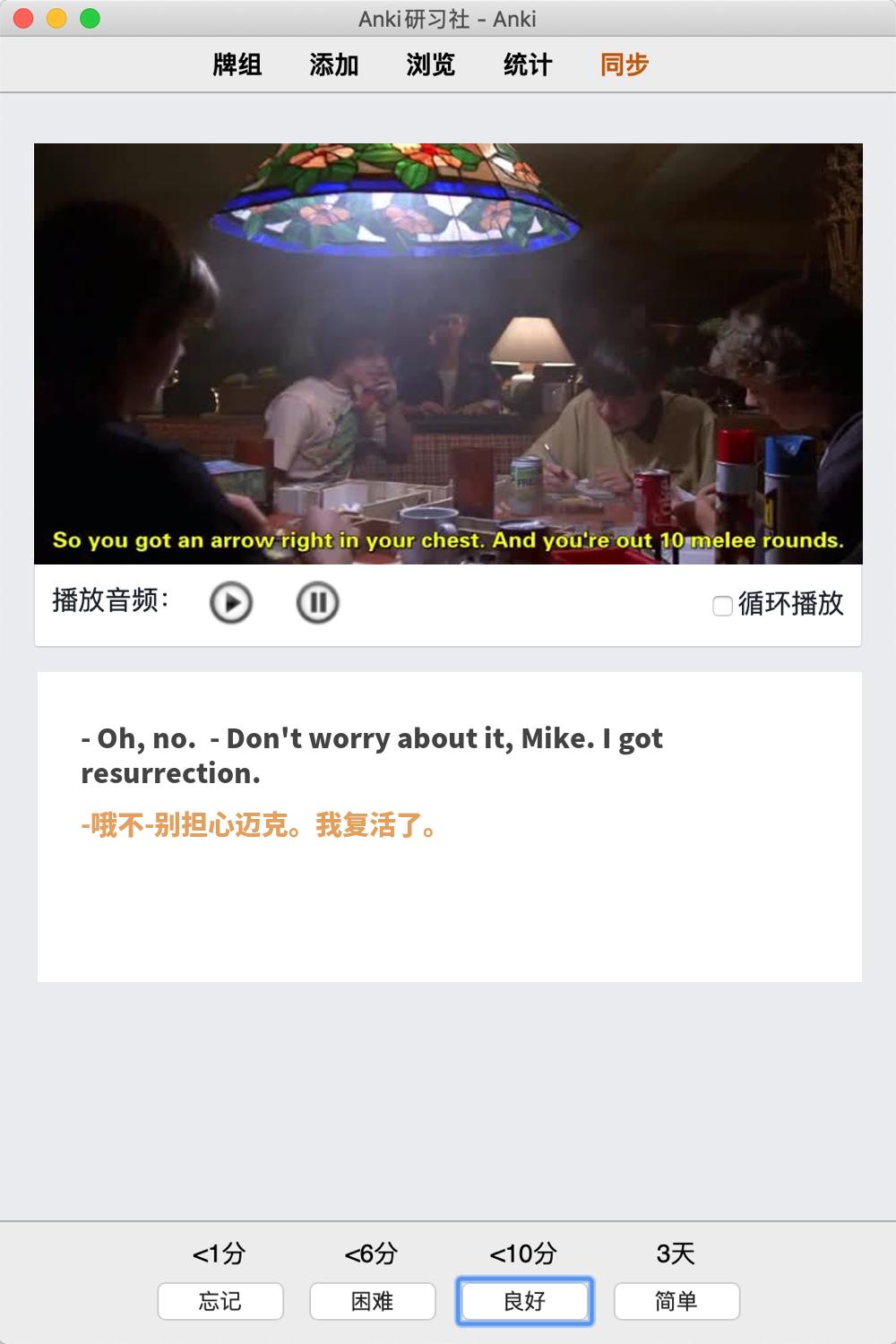This screenshot has width=896, height=1344.
Task: Pause the audio playback
Action: click(317, 603)
